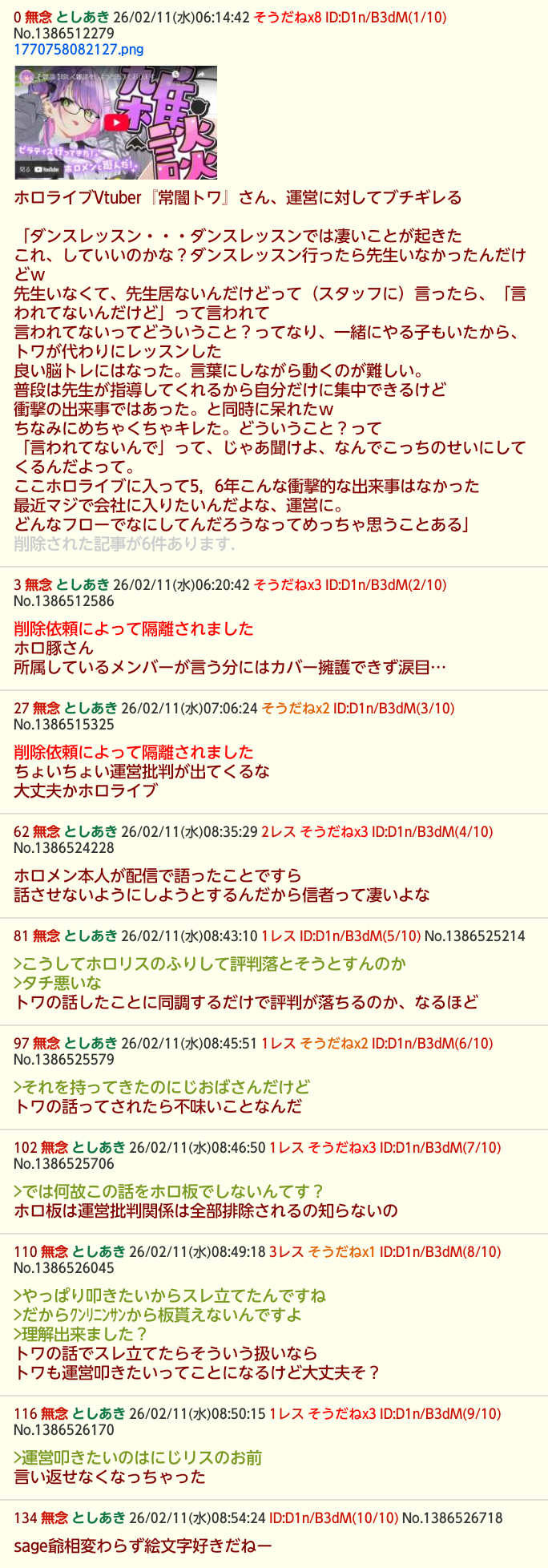
Task: Open No.1386515325 post menu
Action: [64, 725]
